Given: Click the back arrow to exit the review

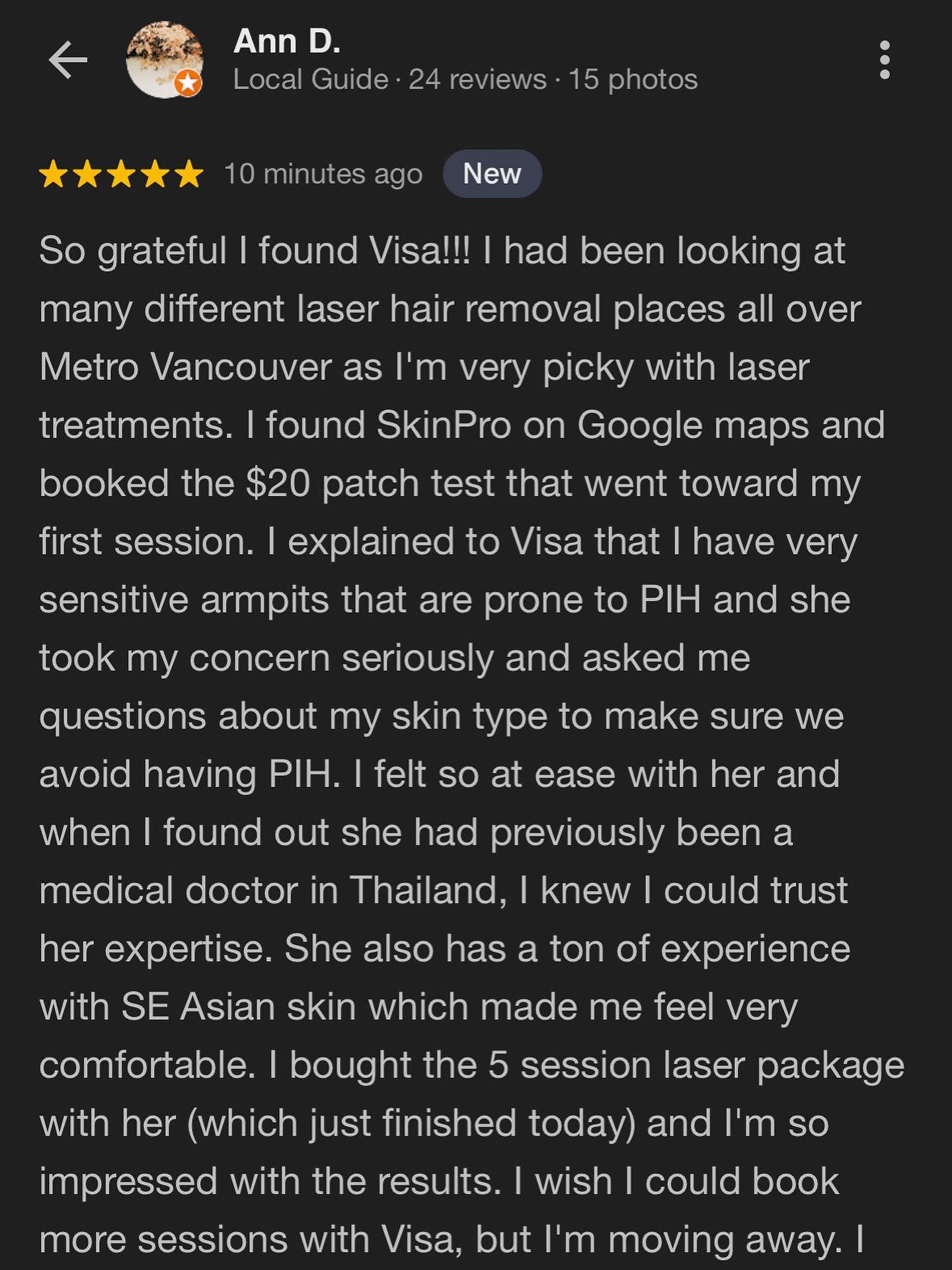Looking at the screenshot, I should [68, 59].
